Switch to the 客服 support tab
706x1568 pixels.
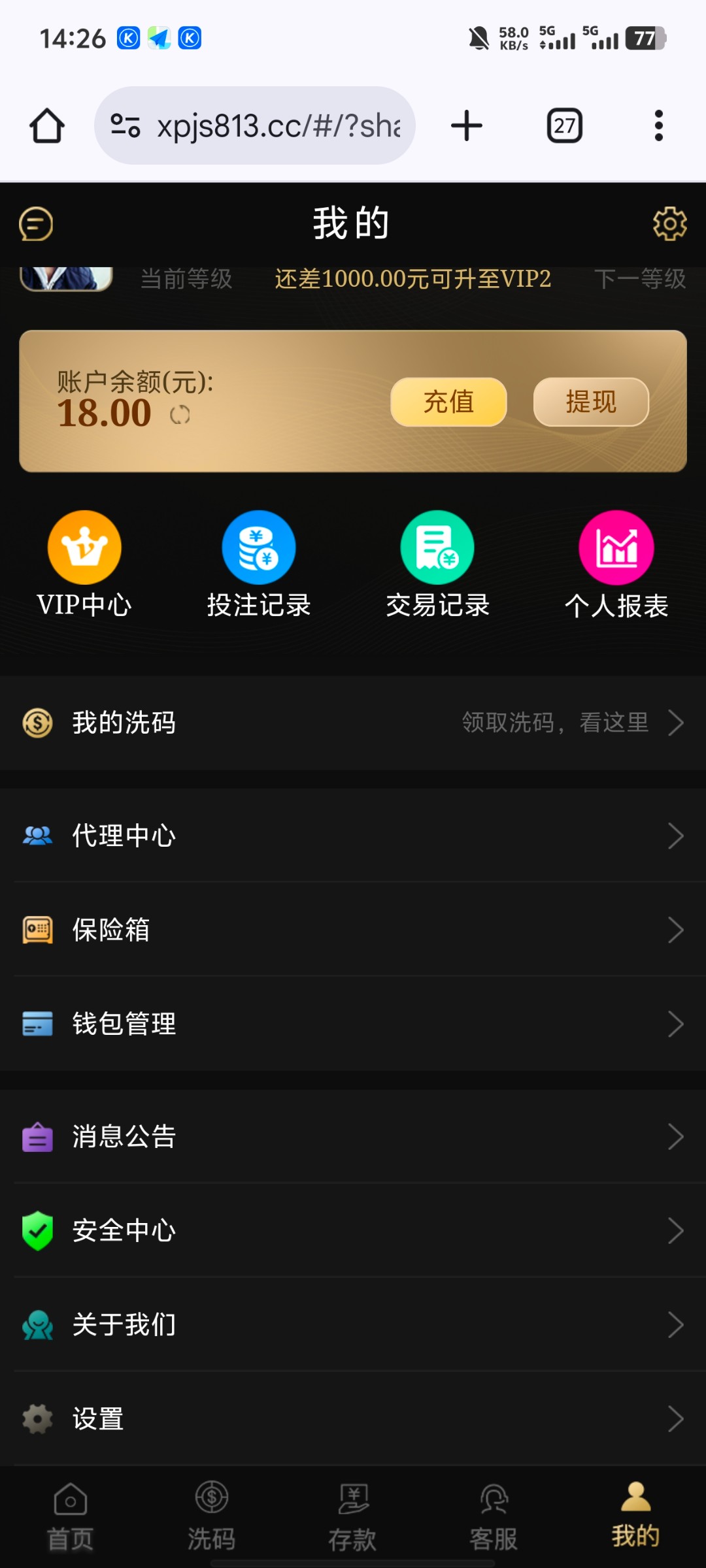point(494,1516)
